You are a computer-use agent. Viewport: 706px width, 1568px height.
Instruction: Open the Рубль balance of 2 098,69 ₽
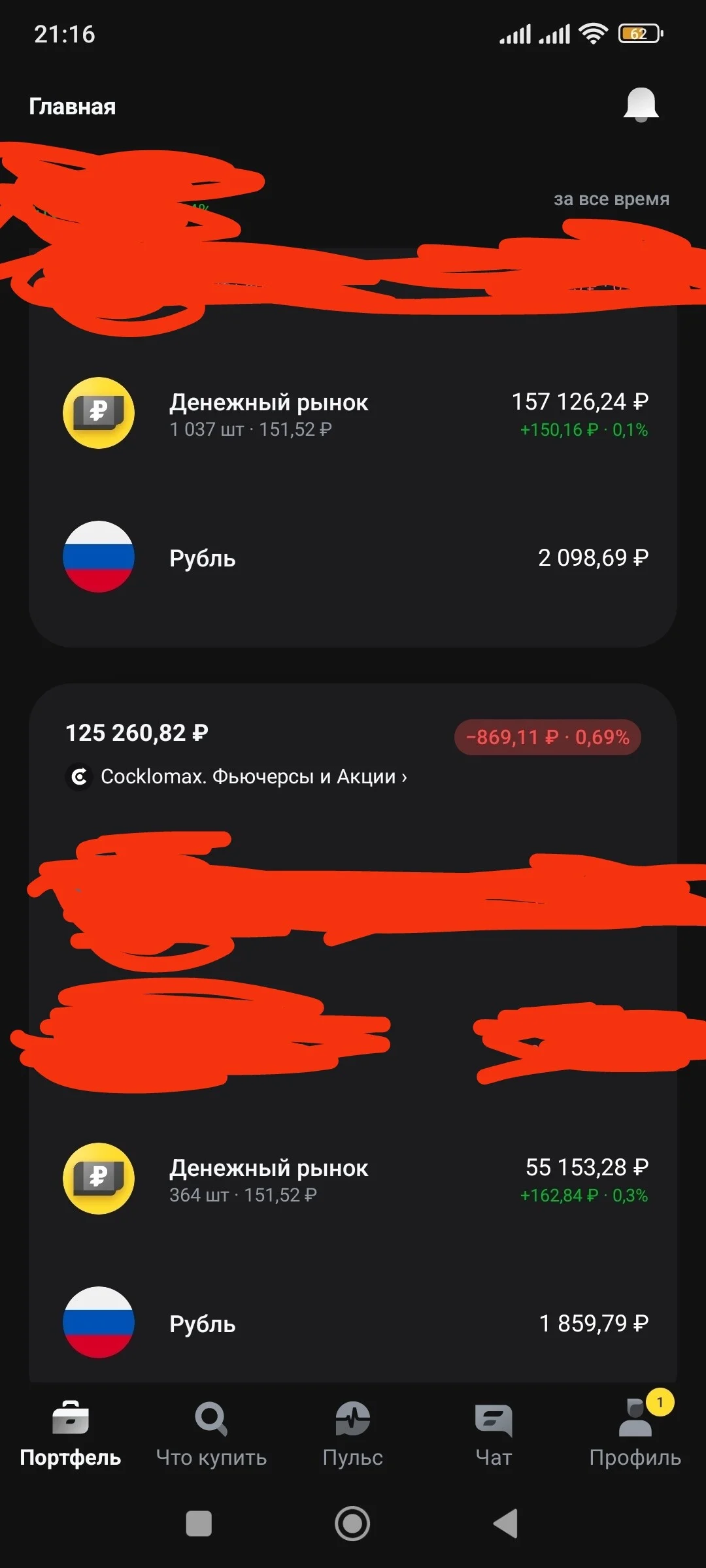tap(353, 557)
